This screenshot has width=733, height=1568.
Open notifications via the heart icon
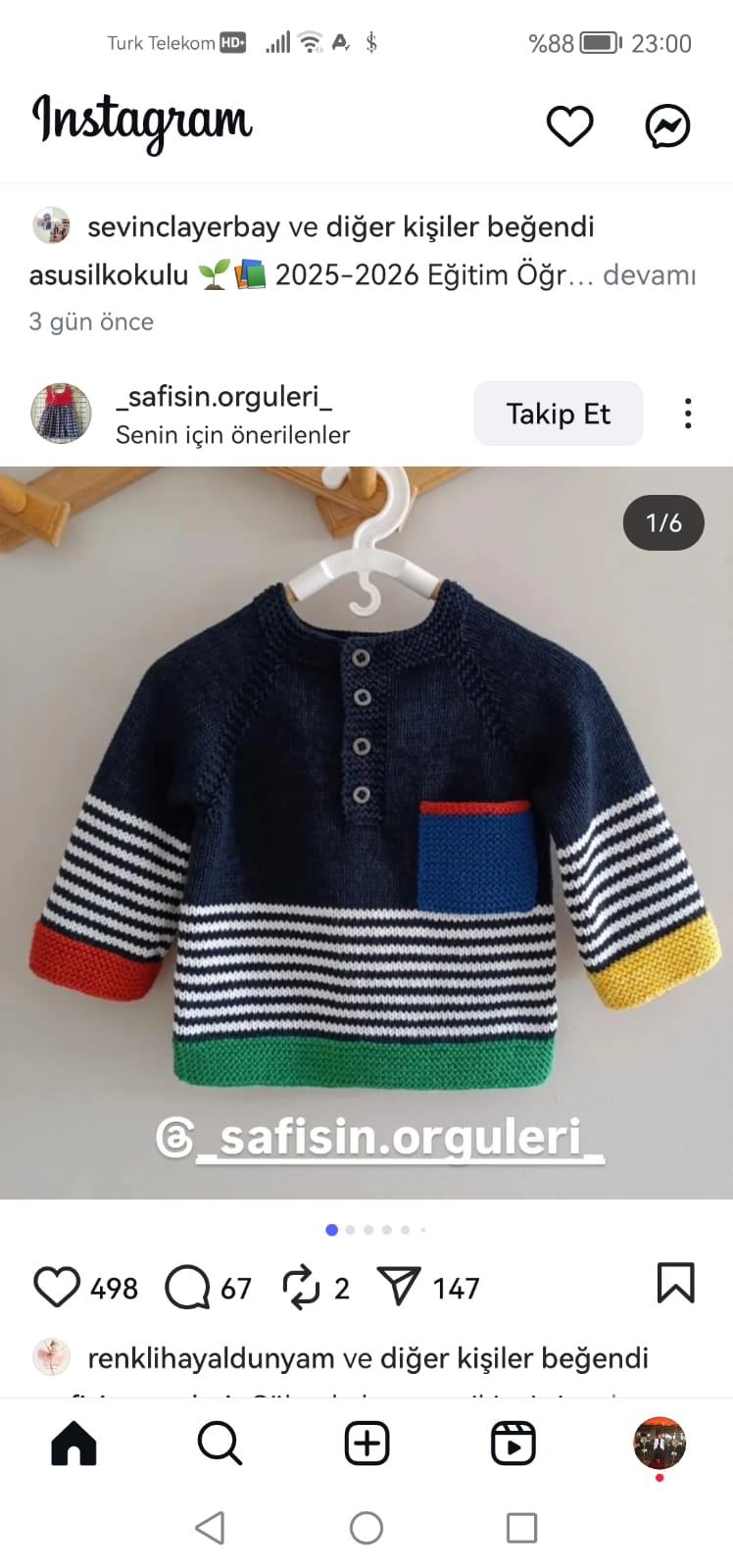[570, 125]
